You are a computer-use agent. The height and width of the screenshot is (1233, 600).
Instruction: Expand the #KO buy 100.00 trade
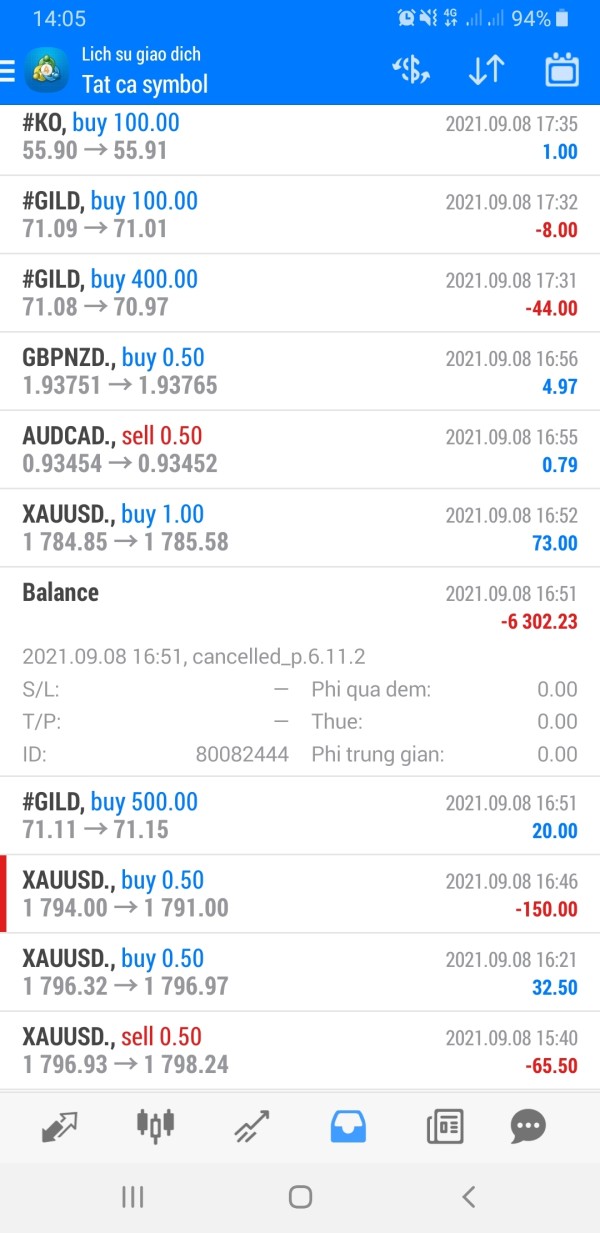300,138
